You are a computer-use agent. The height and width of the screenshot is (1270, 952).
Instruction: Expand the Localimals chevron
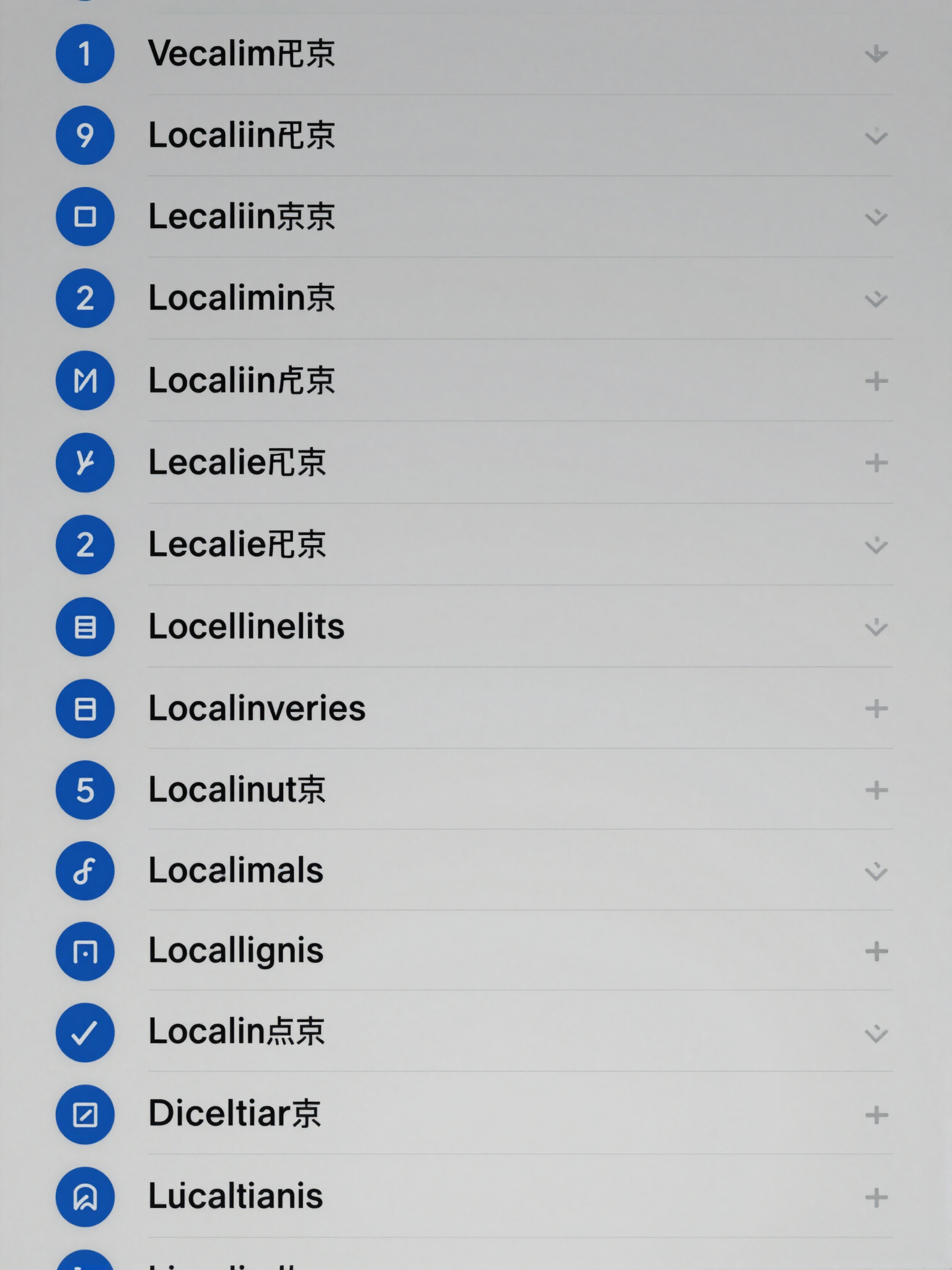tap(876, 871)
